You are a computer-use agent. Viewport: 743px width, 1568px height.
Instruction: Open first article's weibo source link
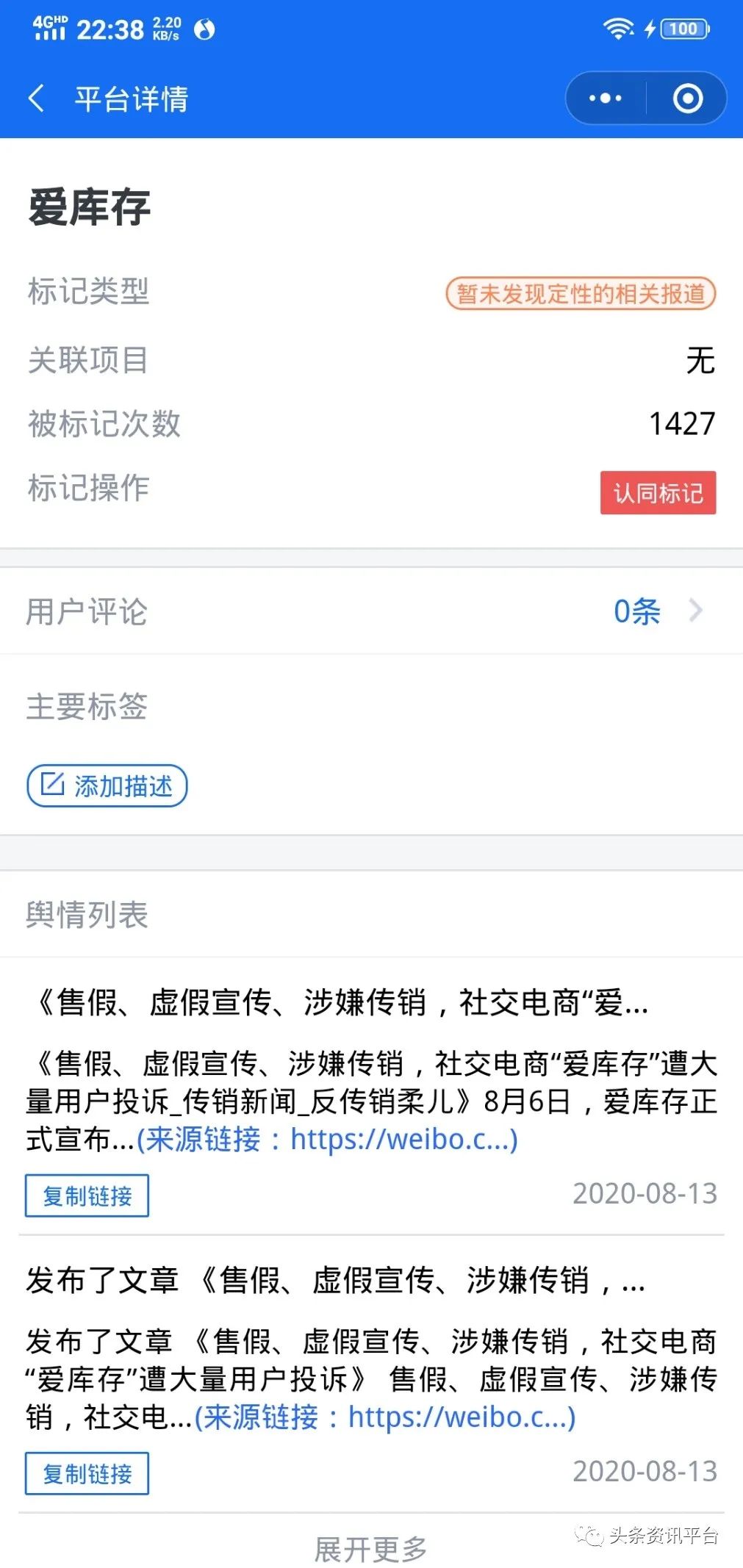(328, 1140)
